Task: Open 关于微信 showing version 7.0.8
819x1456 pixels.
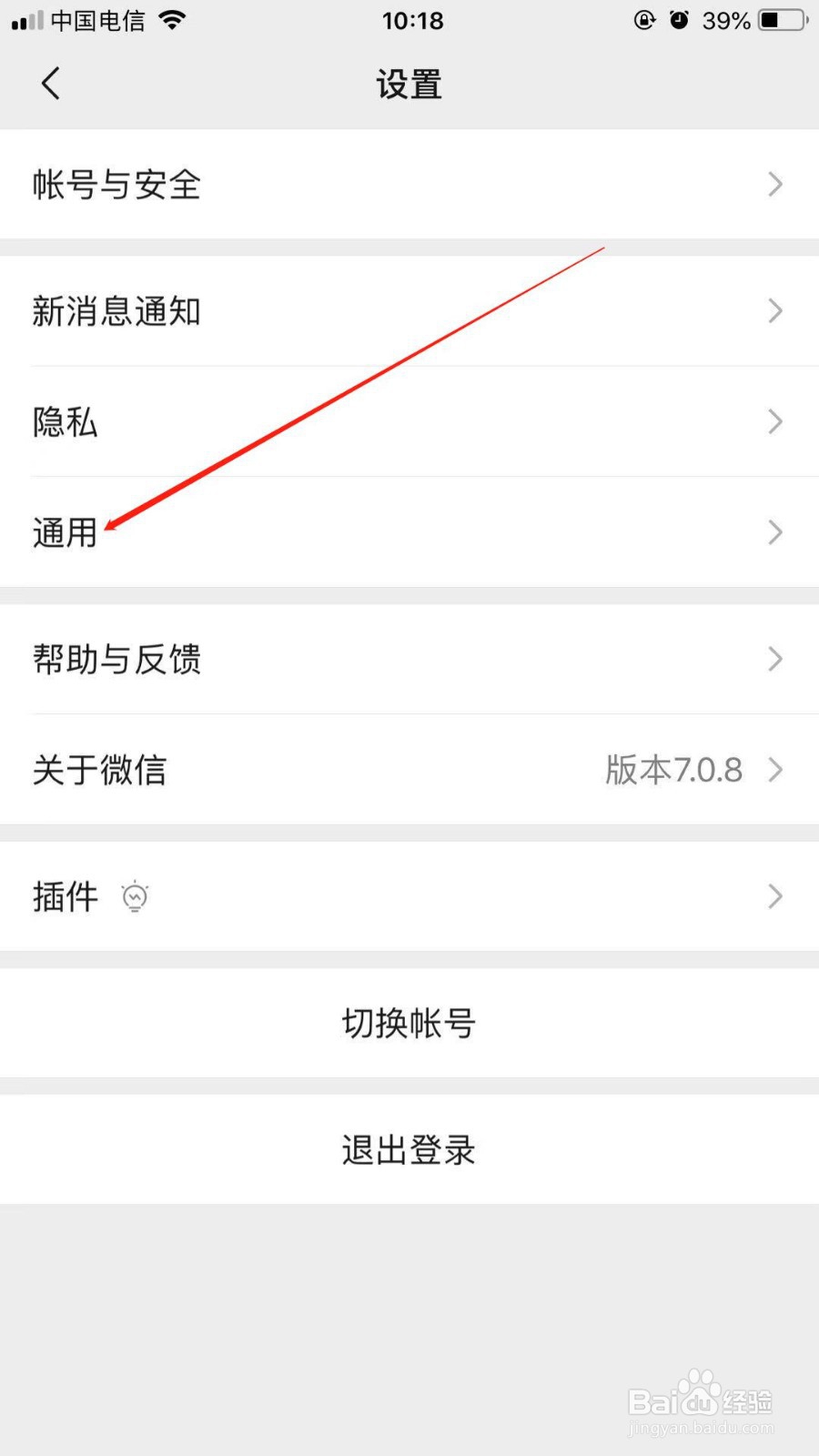Action: click(x=409, y=770)
